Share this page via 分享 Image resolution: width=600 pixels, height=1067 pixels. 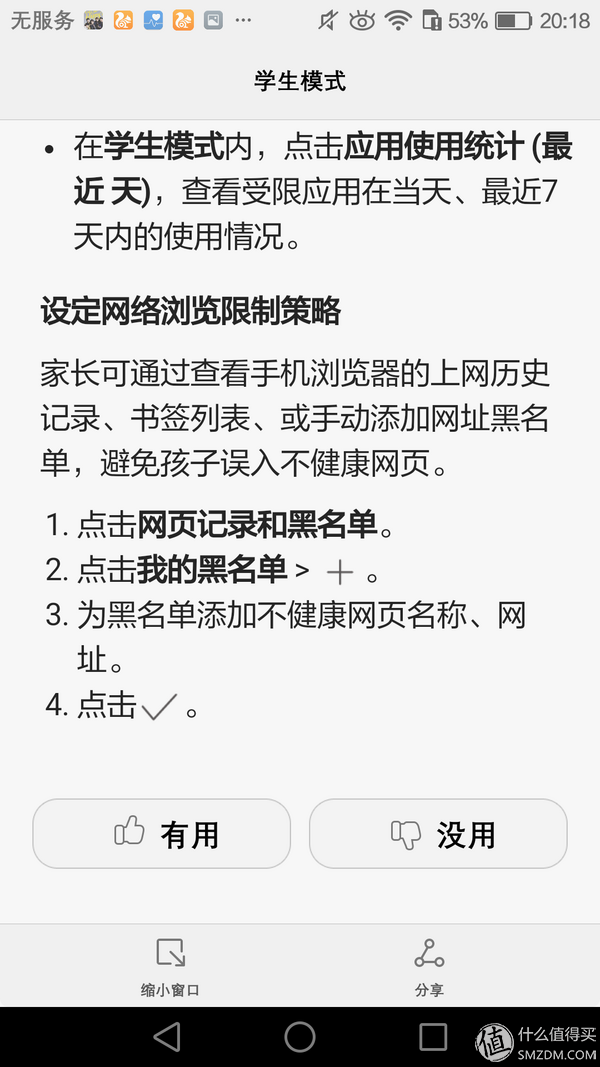[x=429, y=966]
